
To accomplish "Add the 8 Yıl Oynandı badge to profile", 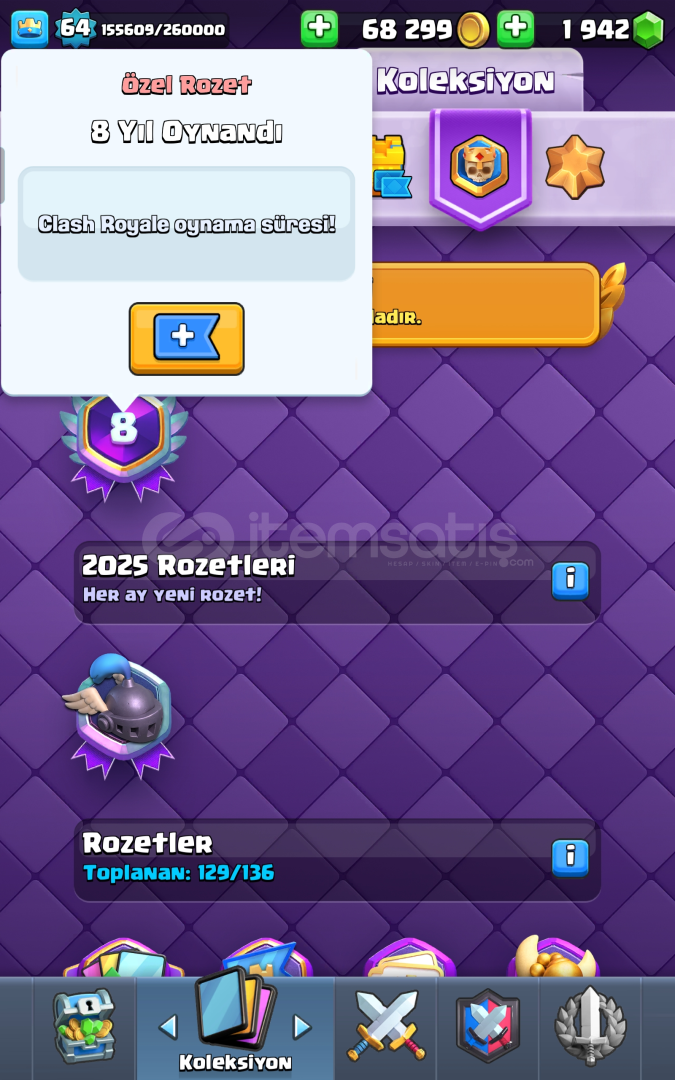I will (x=186, y=338).
